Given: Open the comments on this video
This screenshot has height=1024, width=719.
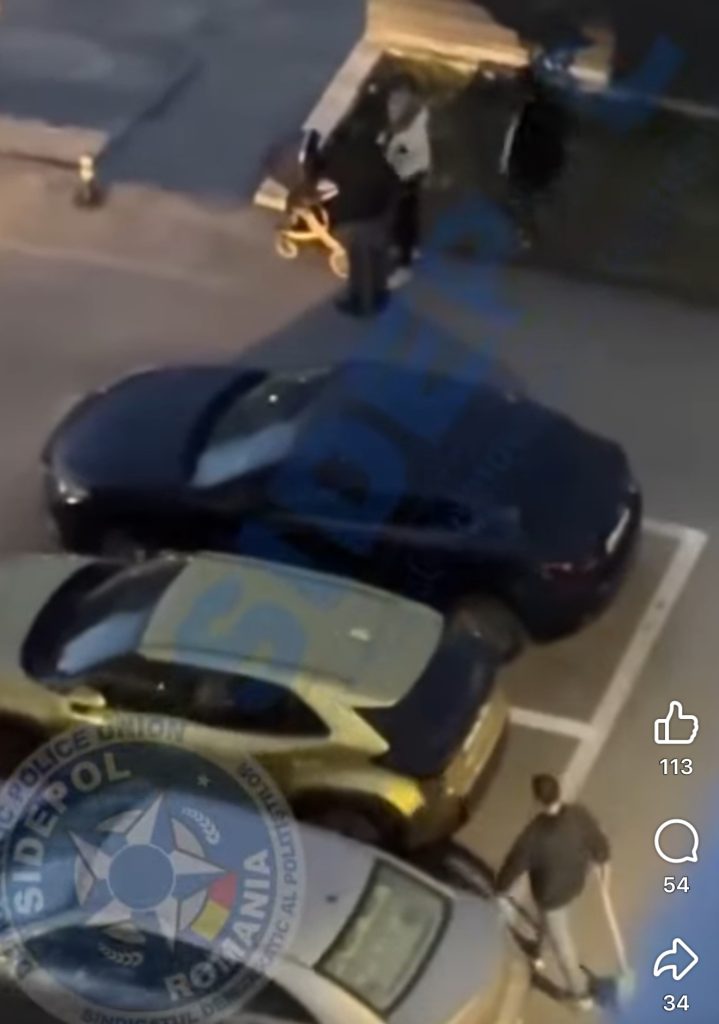Looking at the screenshot, I should tap(676, 842).
